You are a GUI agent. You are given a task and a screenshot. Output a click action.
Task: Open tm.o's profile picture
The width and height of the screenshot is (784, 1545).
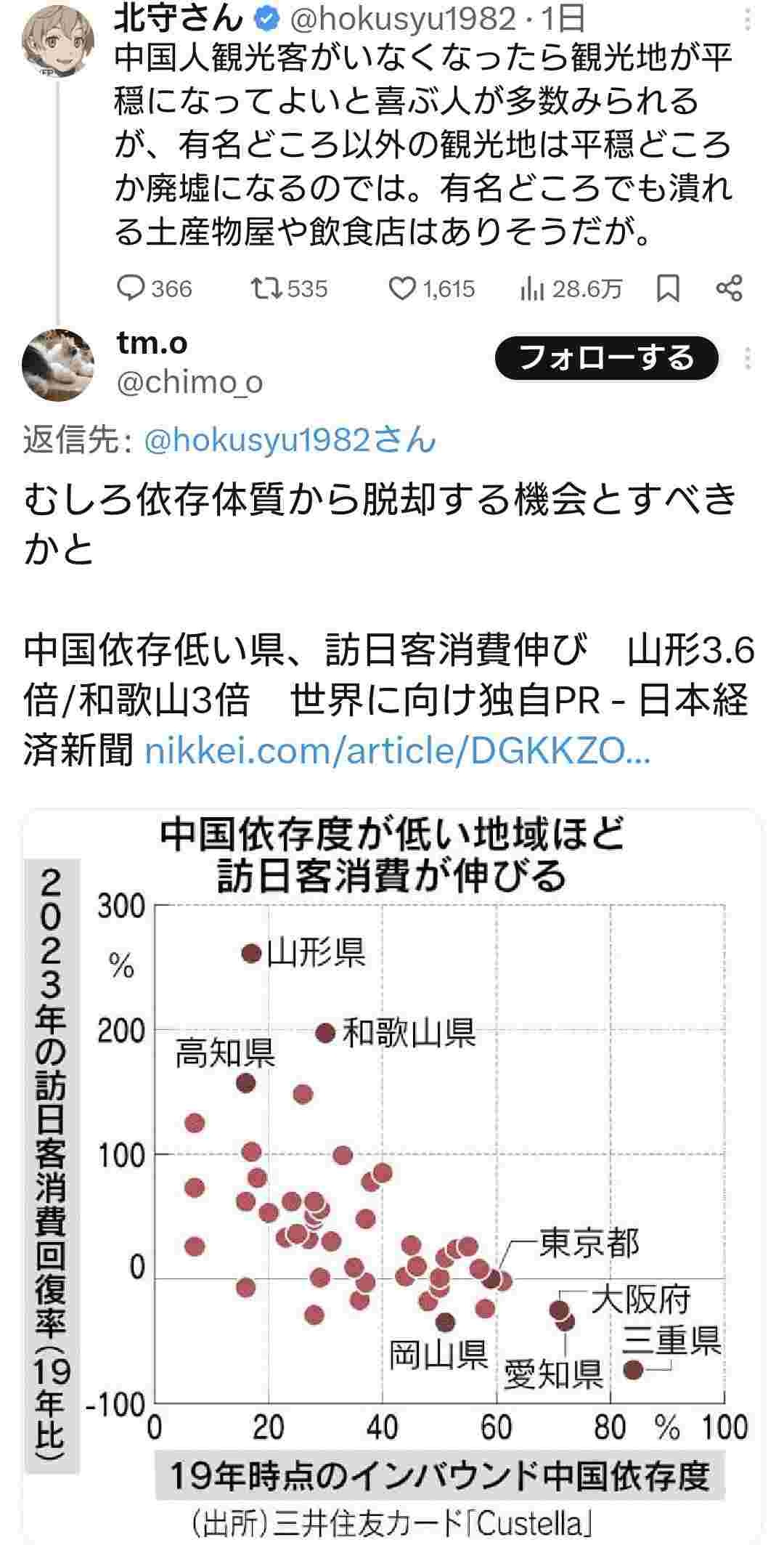point(58,363)
